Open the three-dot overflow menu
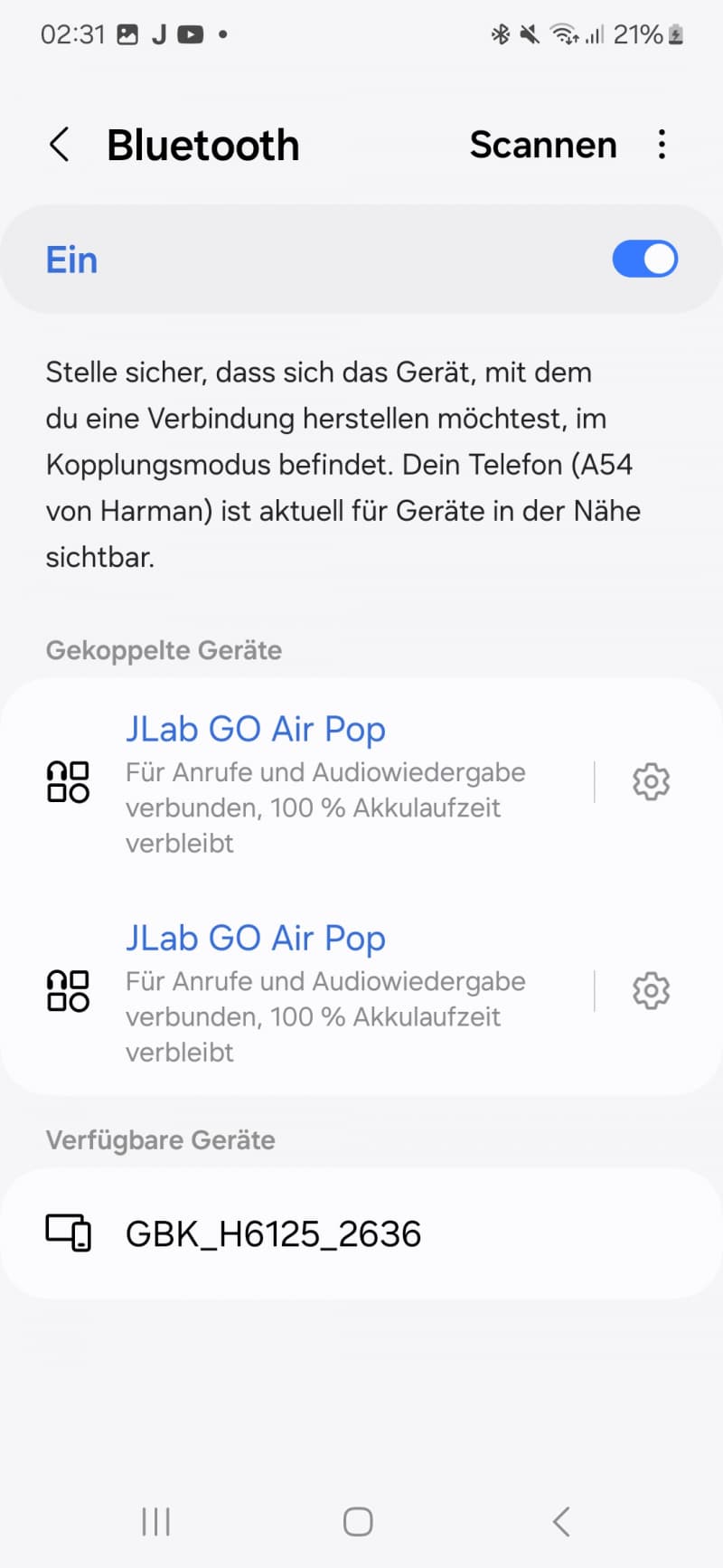The width and height of the screenshot is (723, 1568). (662, 145)
